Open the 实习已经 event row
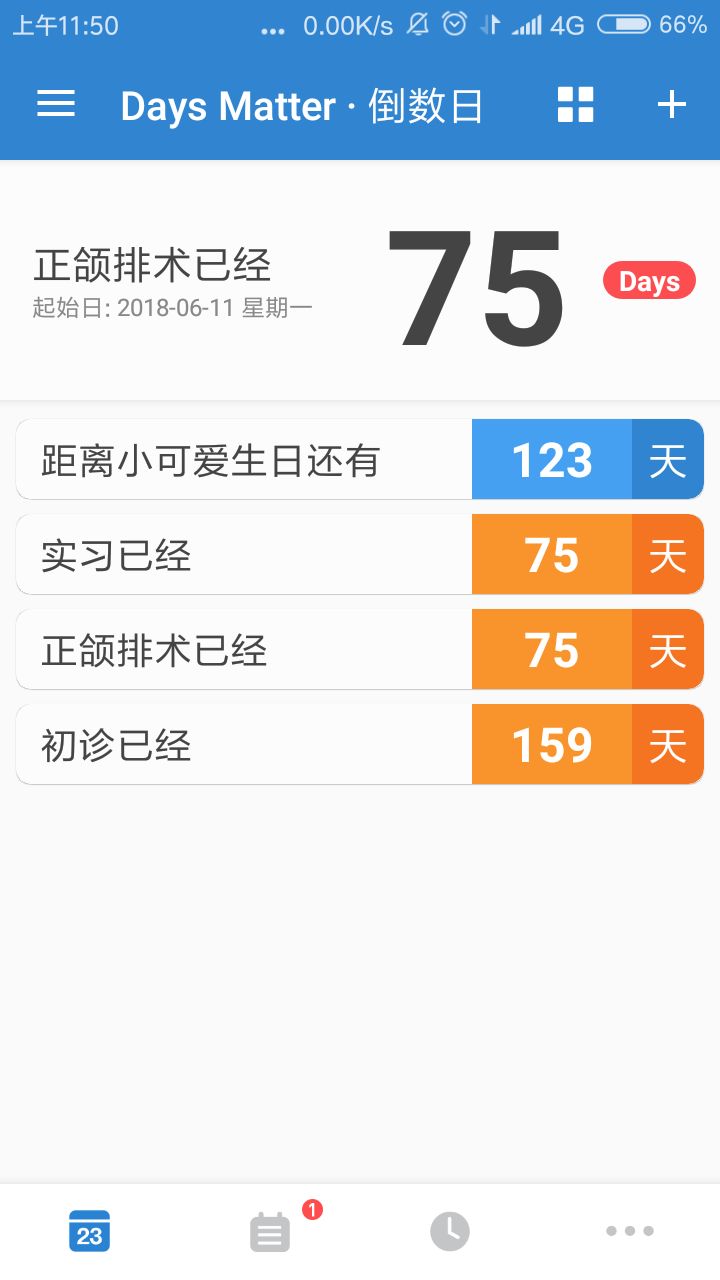720x1280 pixels. click(x=360, y=554)
